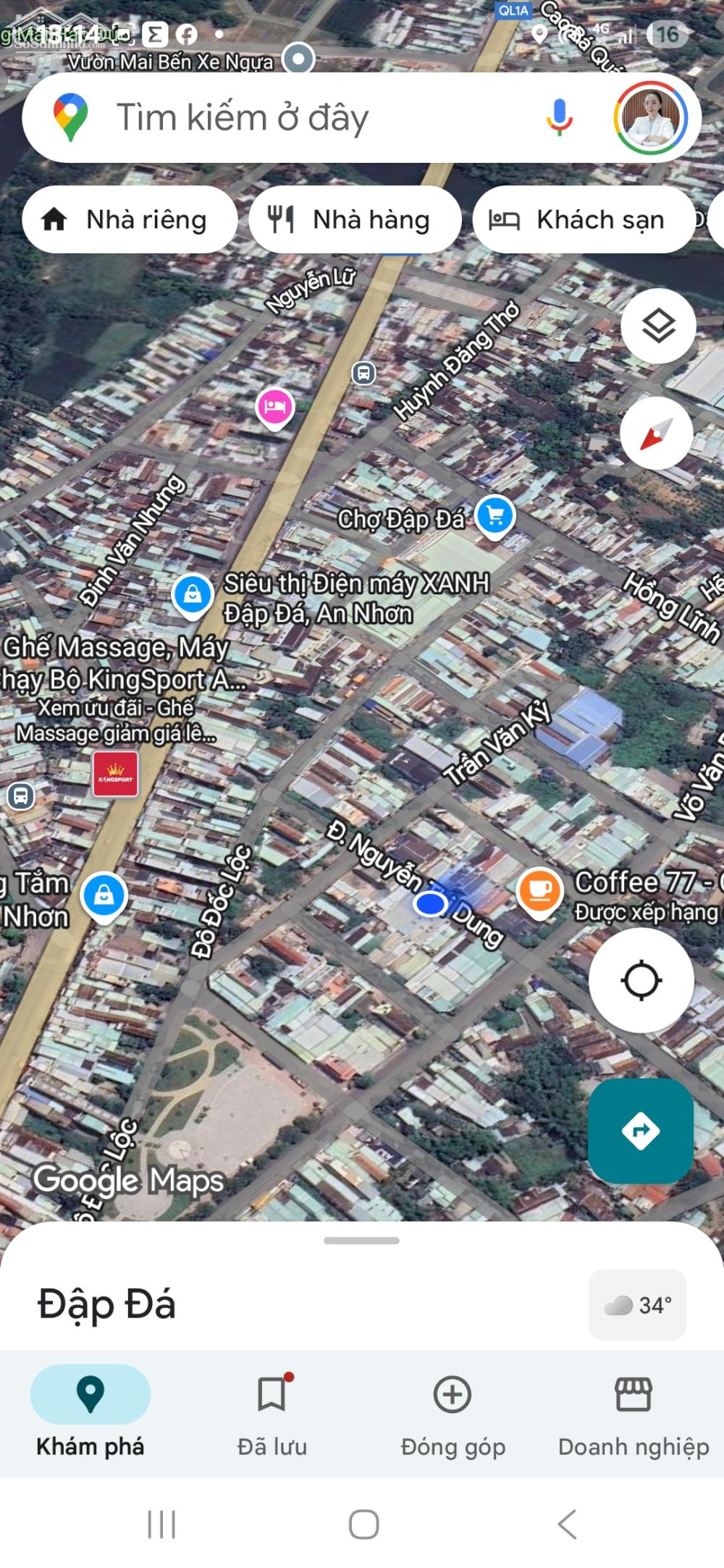The width and height of the screenshot is (724, 1568).
Task: Tap the Coffee 77 cafe pin
Action: 539,890
